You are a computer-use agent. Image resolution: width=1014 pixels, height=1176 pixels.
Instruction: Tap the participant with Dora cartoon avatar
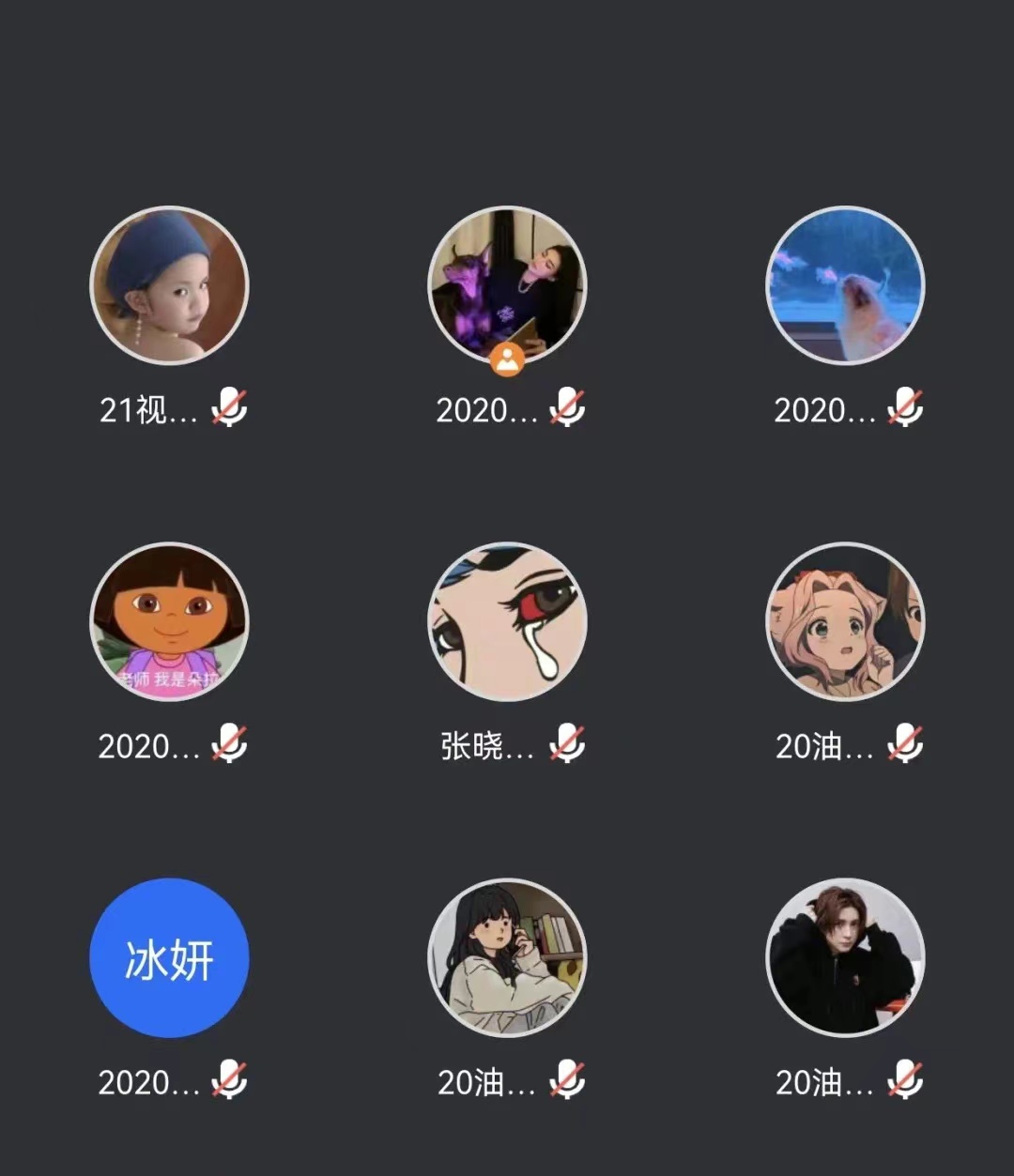click(x=169, y=621)
